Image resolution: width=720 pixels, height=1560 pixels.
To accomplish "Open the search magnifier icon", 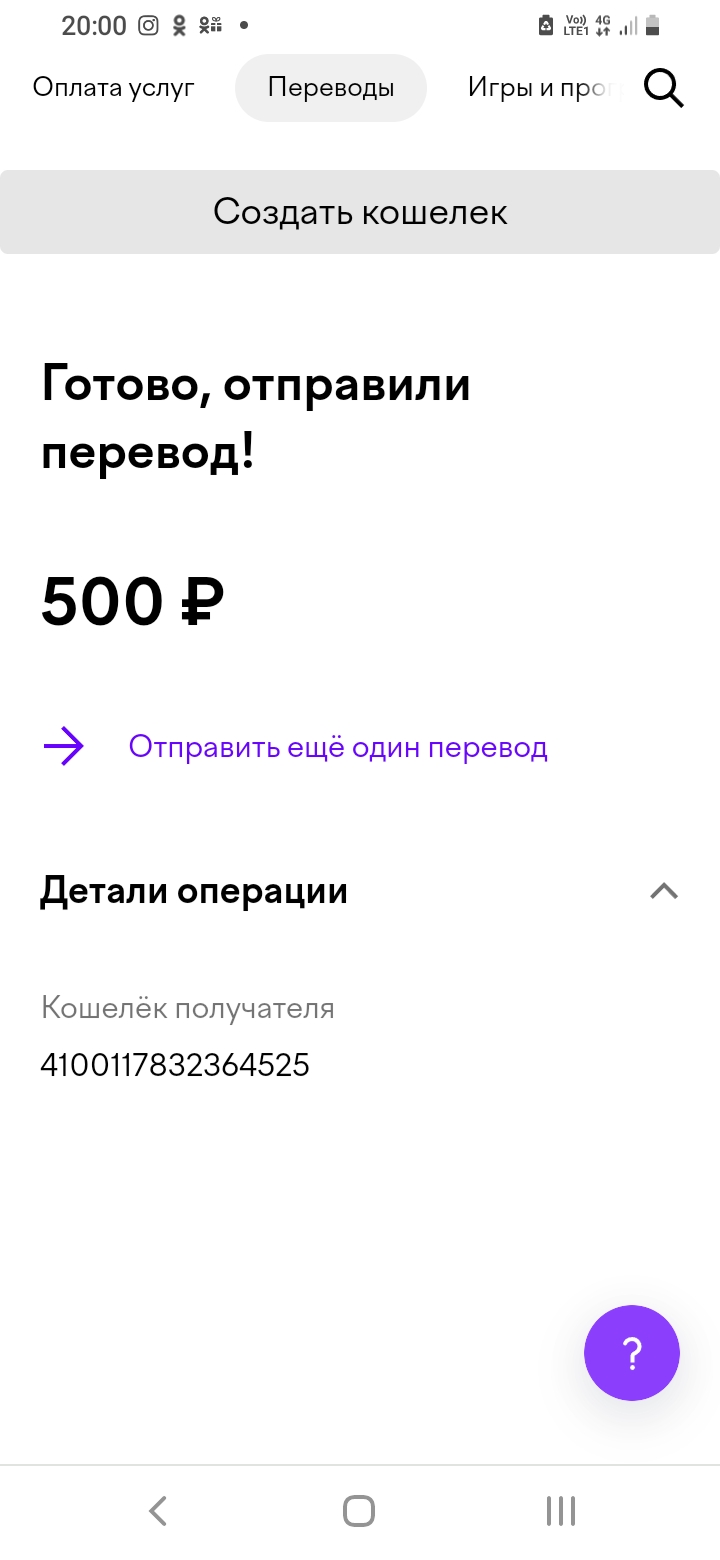I will click(x=663, y=88).
